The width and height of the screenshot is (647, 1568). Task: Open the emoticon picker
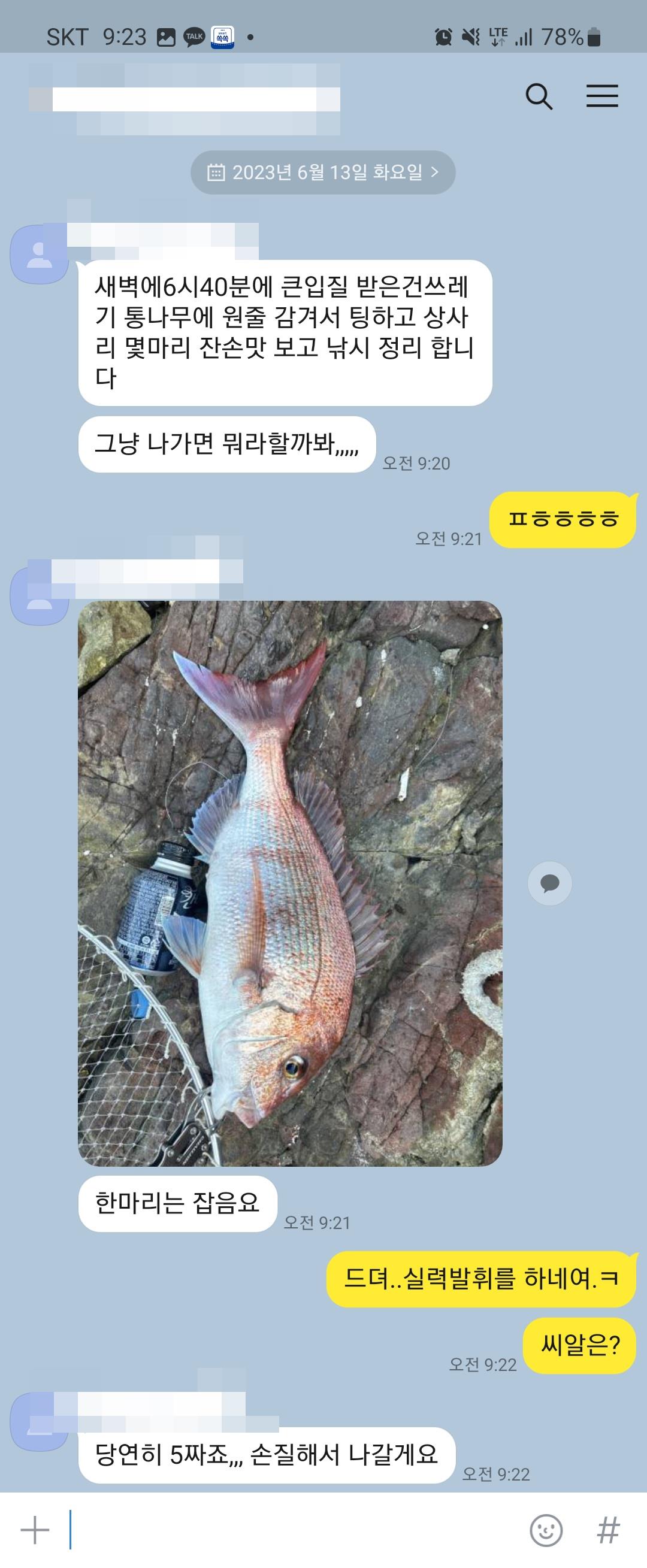(546, 1530)
